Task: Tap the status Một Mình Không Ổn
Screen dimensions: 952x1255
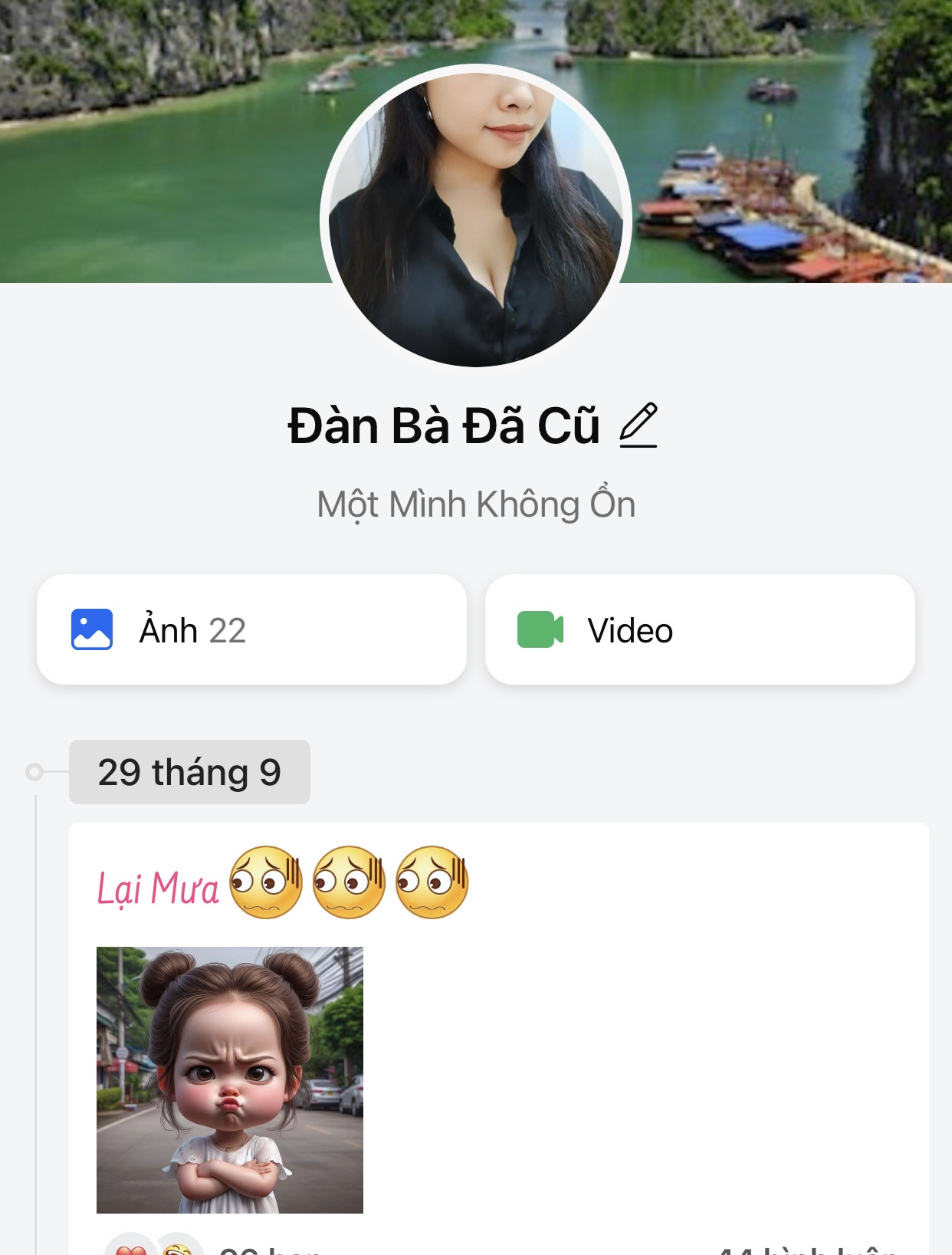Action: pos(475,502)
